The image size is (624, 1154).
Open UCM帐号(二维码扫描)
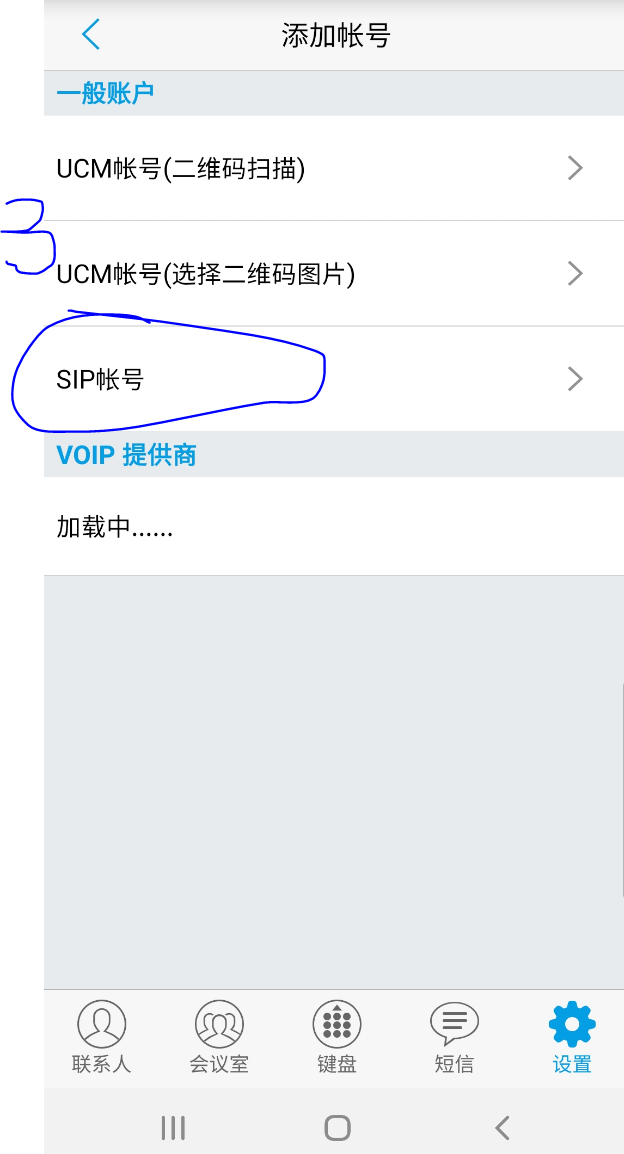click(334, 169)
